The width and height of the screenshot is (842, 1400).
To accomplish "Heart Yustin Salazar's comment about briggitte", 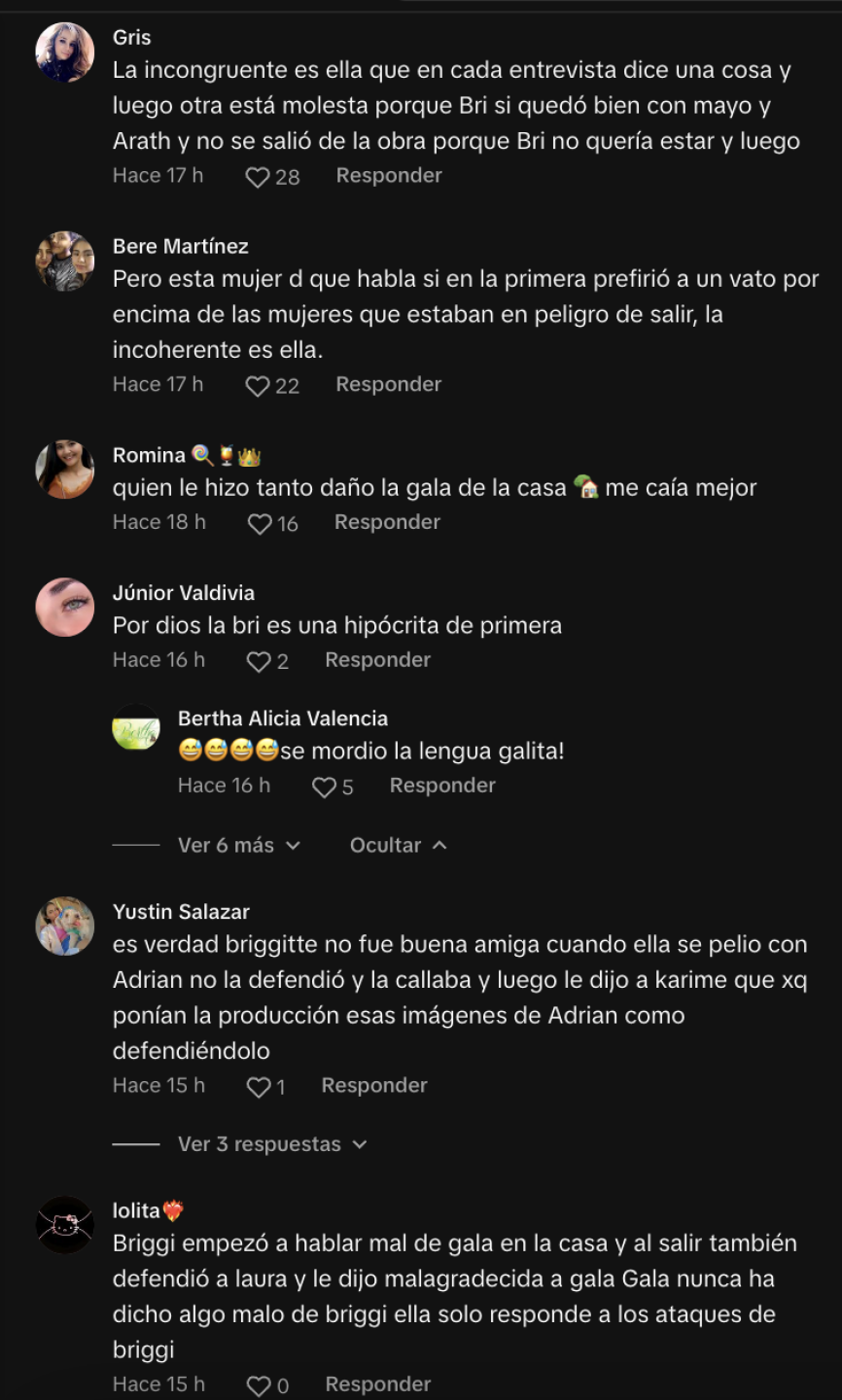I will [256, 1086].
